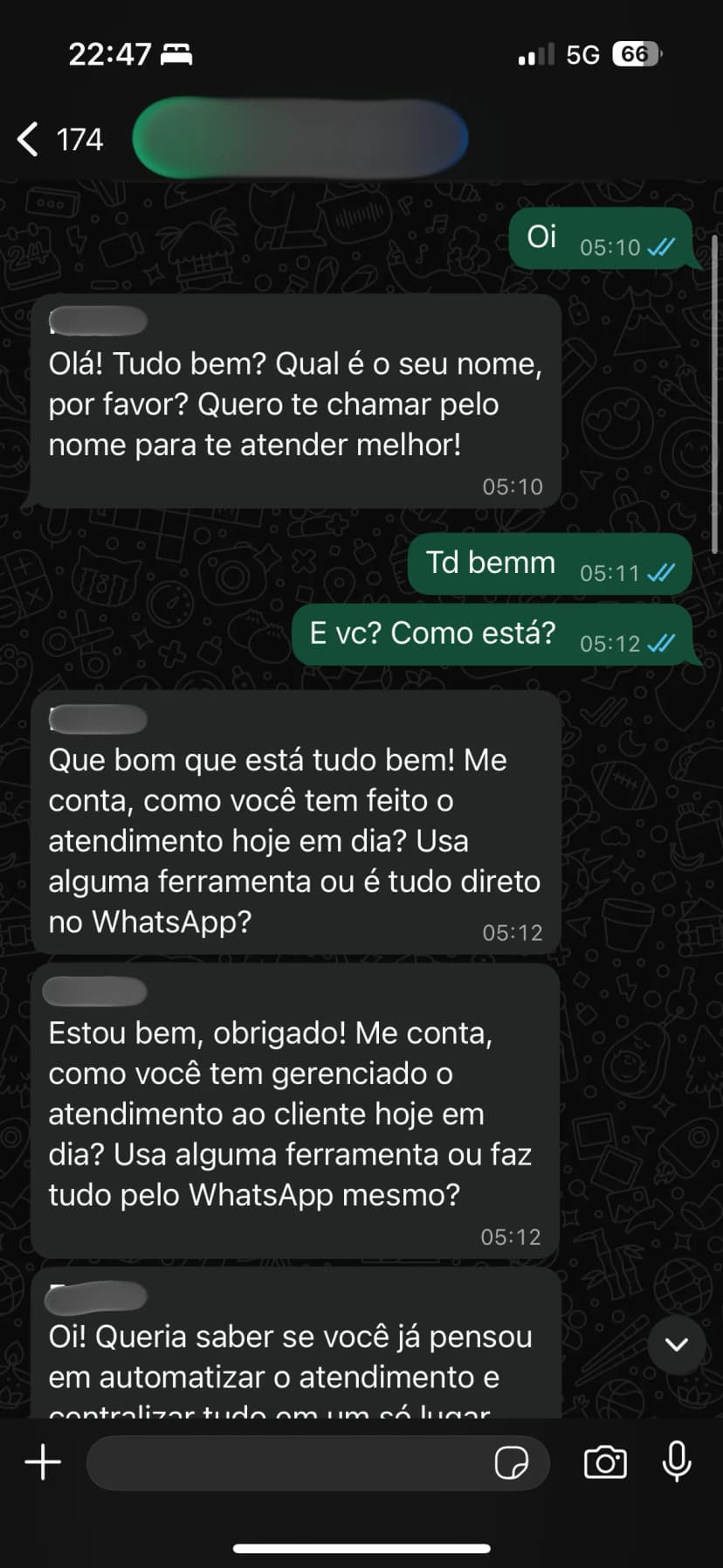Tap the 'Td bemm' sent message bubble

click(547, 563)
